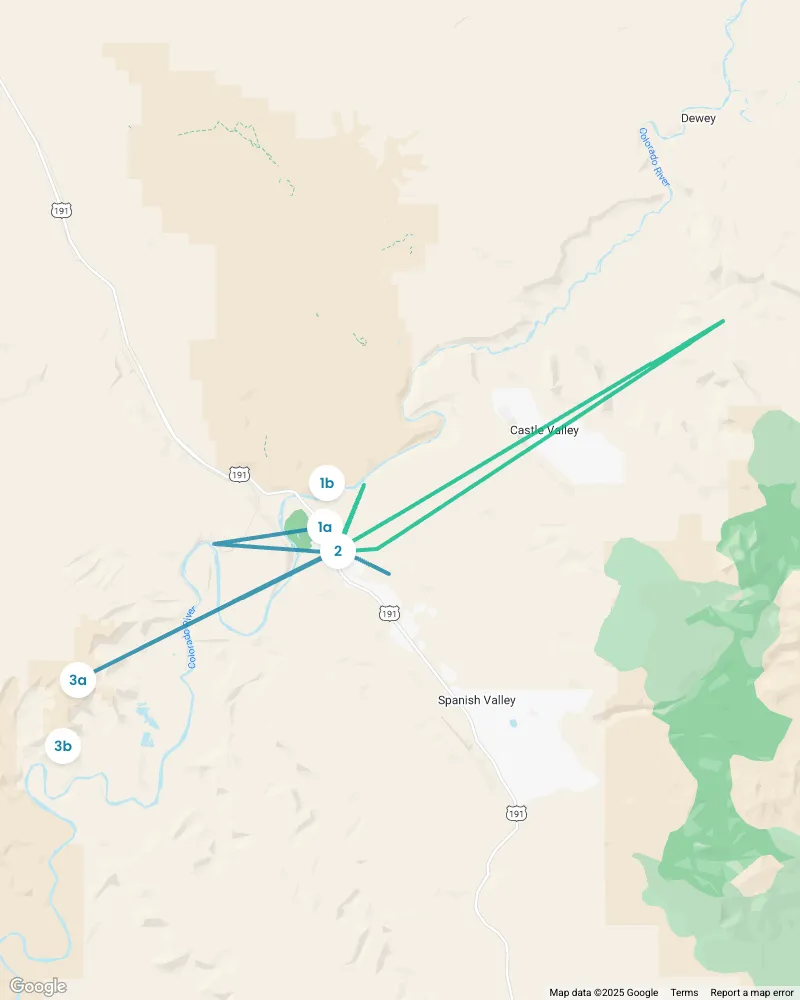The height and width of the screenshot is (1000, 800).
Task: Select map marker 1a
Action: pos(324,526)
